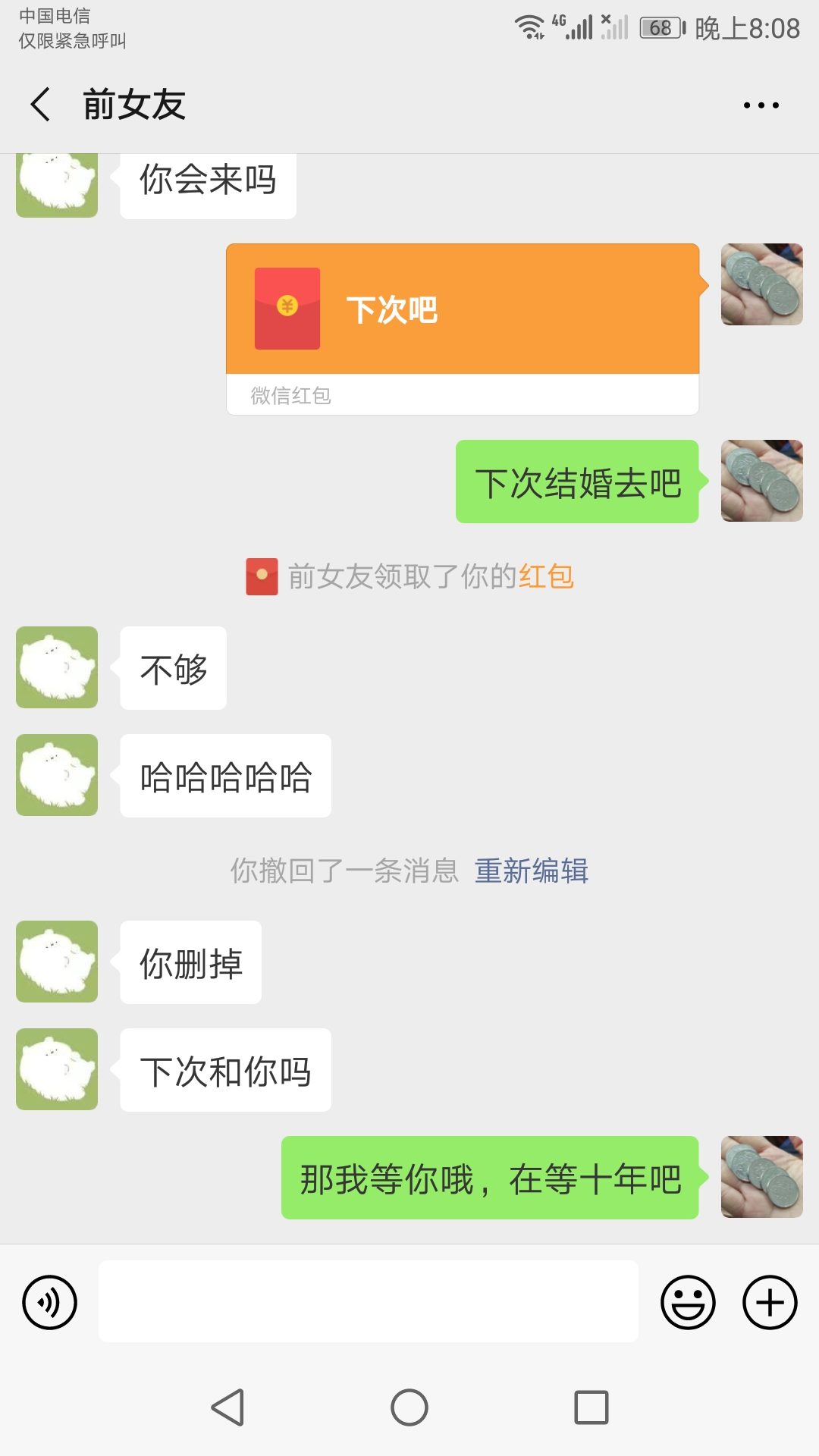
Task: Tap the 红包 link in the received notice
Action: [546, 577]
